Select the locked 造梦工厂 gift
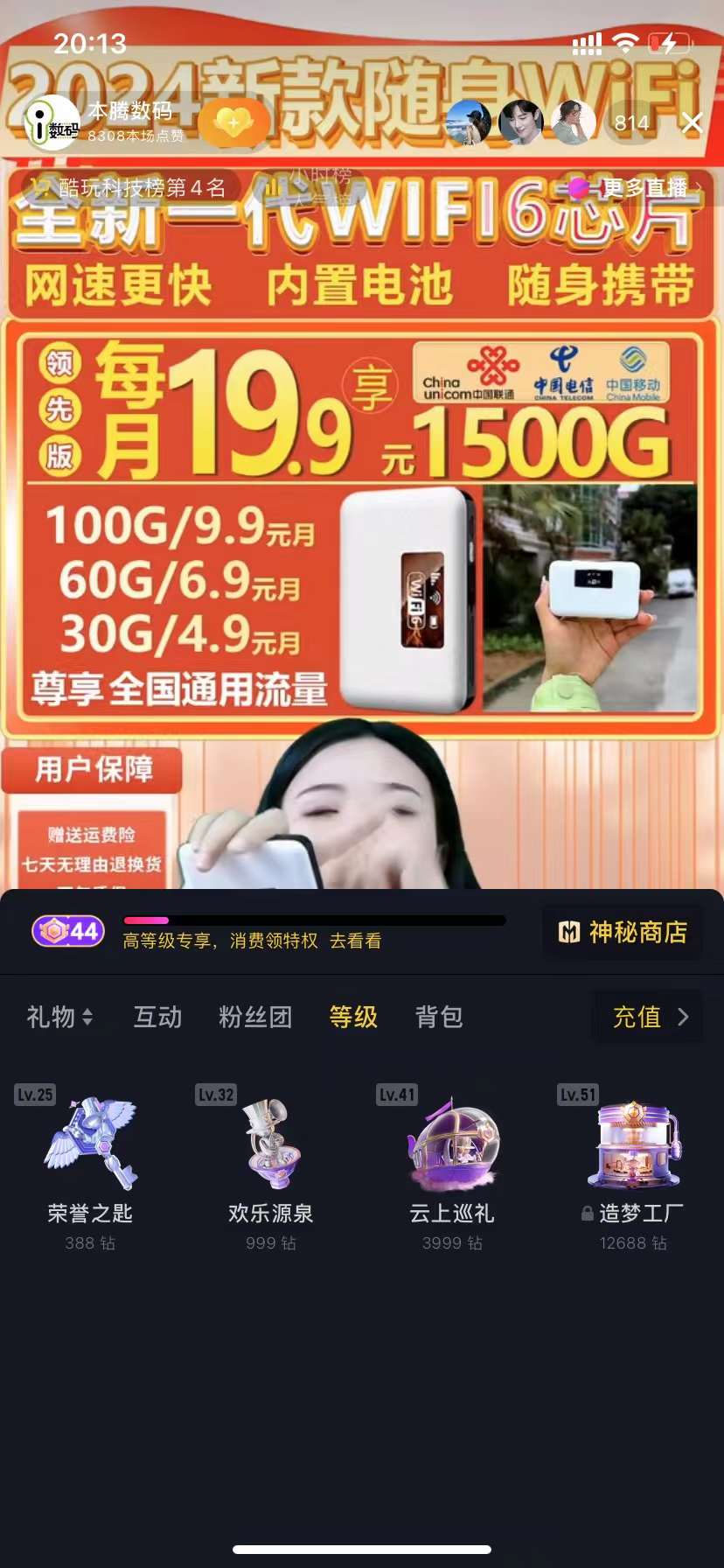This screenshot has width=724, height=1568. (x=633, y=1165)
